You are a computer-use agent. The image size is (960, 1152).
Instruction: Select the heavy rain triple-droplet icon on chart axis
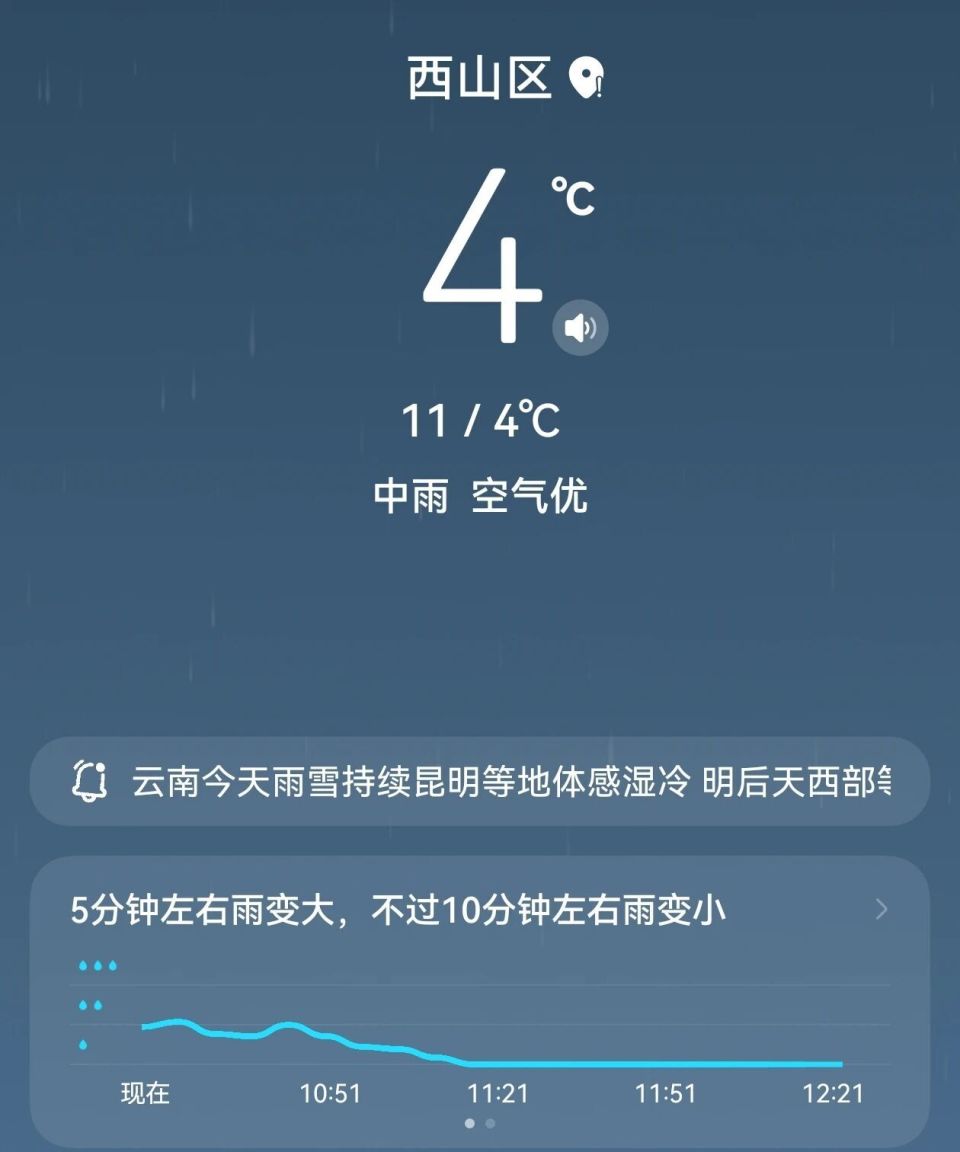98,963
